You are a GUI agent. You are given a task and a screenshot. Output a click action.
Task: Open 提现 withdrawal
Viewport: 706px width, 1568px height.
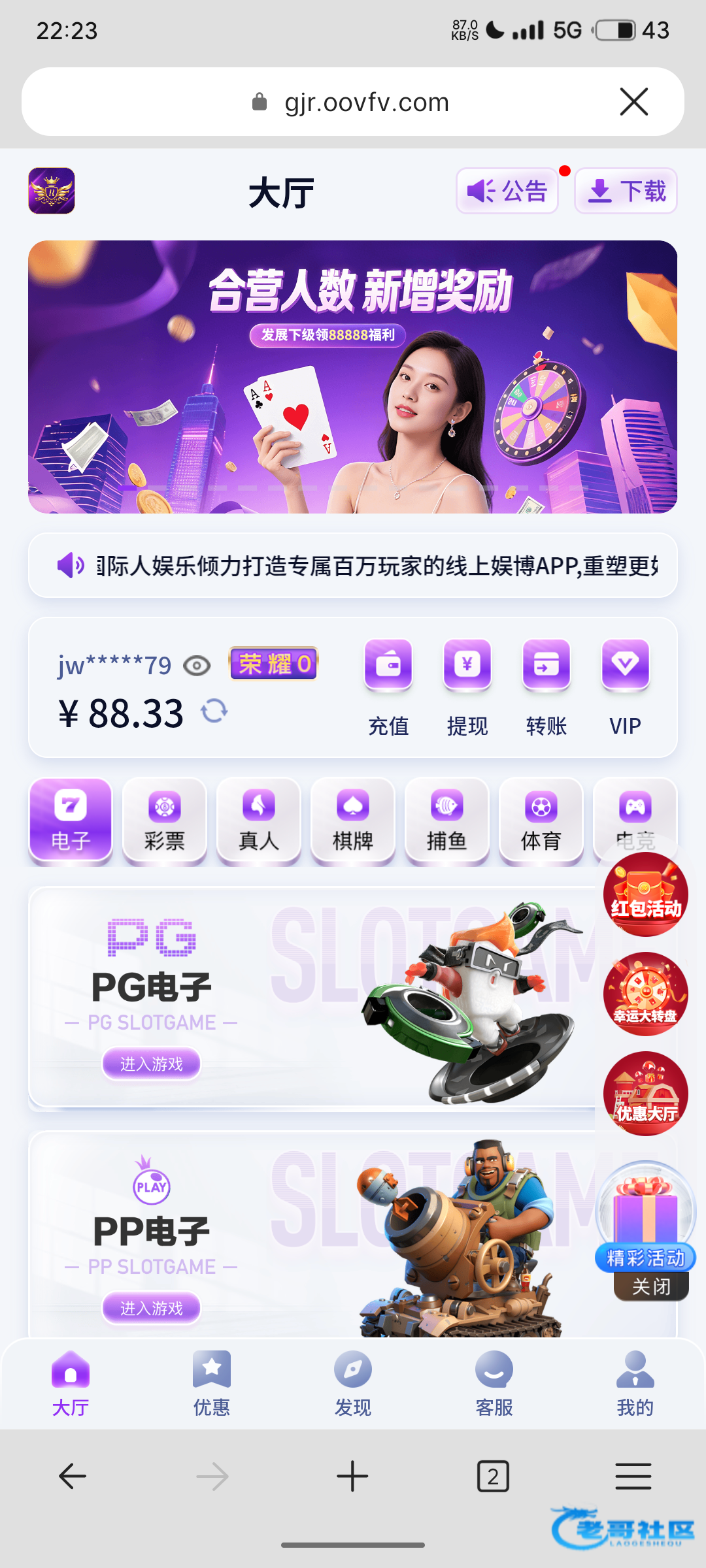(467, 687)
